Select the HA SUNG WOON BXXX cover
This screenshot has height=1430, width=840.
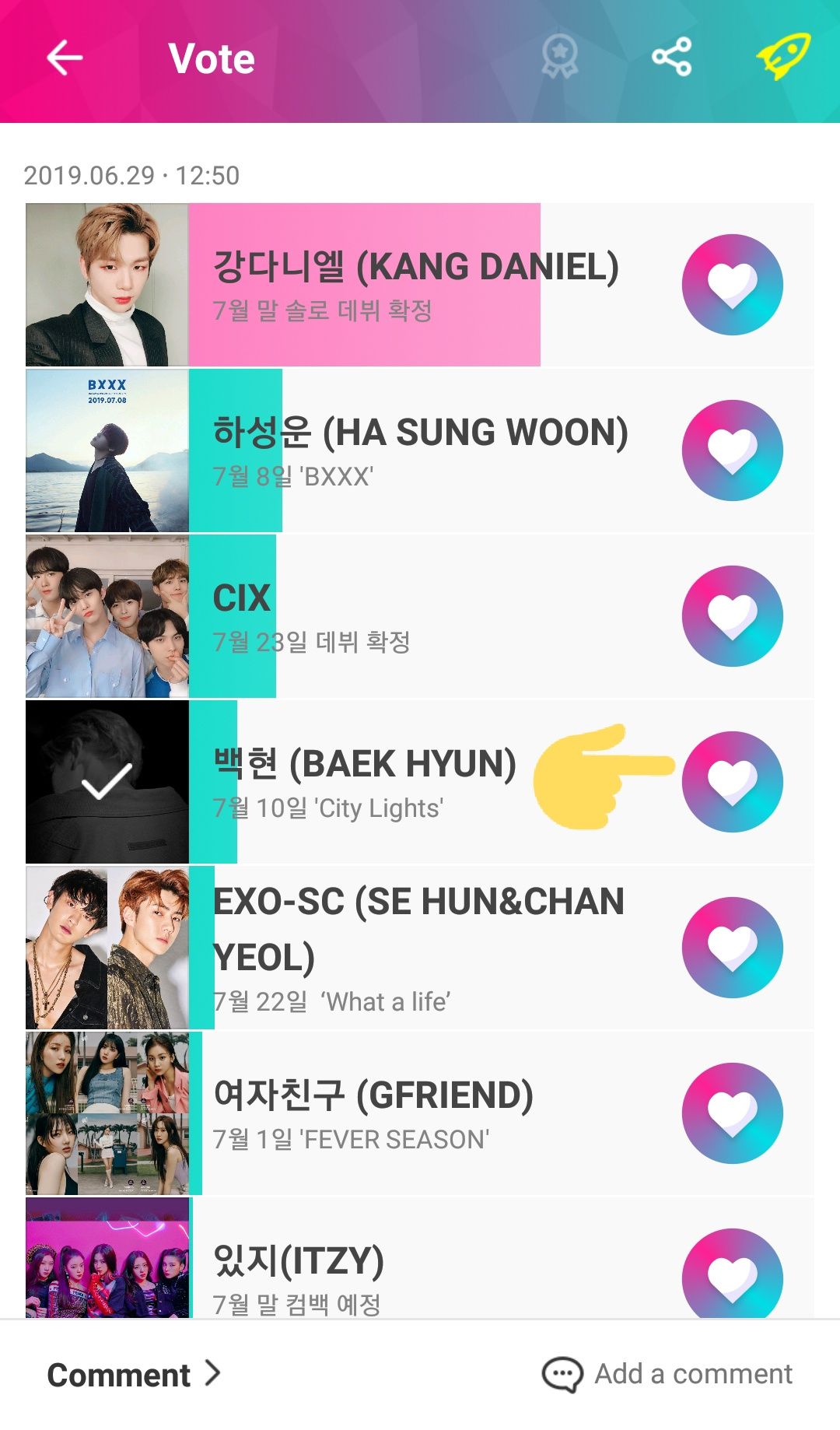(107, 450)
